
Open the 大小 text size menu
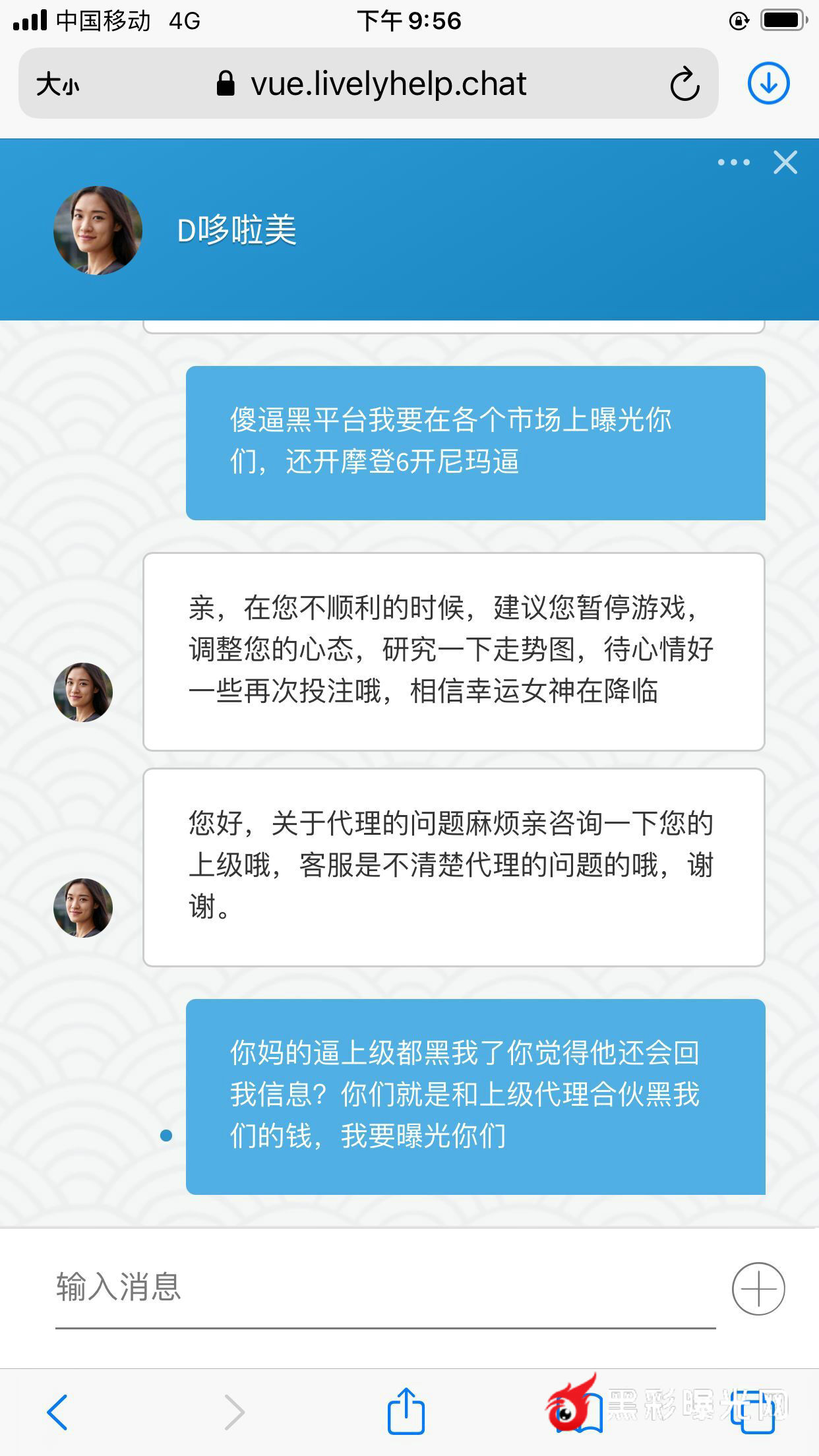[x=58, y=84]
